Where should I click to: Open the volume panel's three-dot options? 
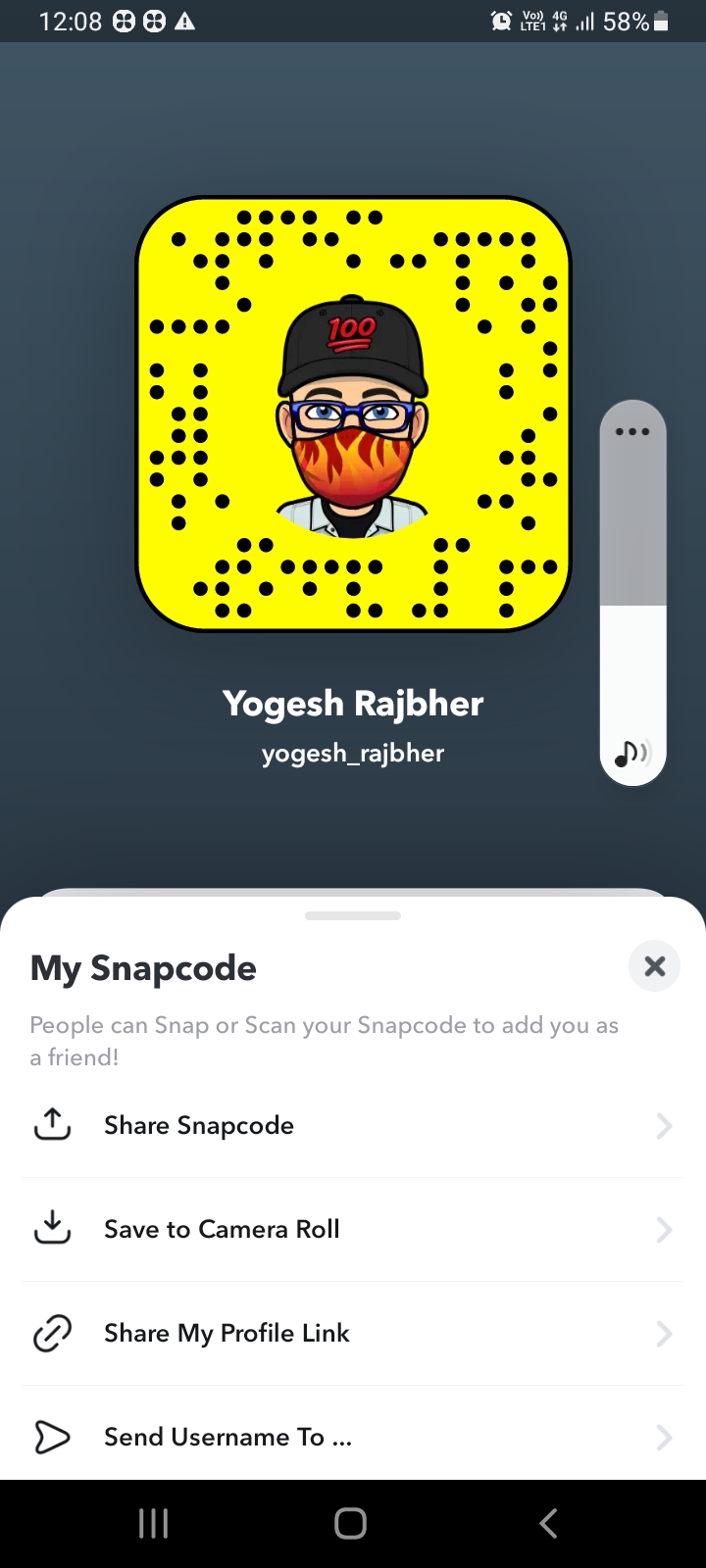click(x=632, y=431)
